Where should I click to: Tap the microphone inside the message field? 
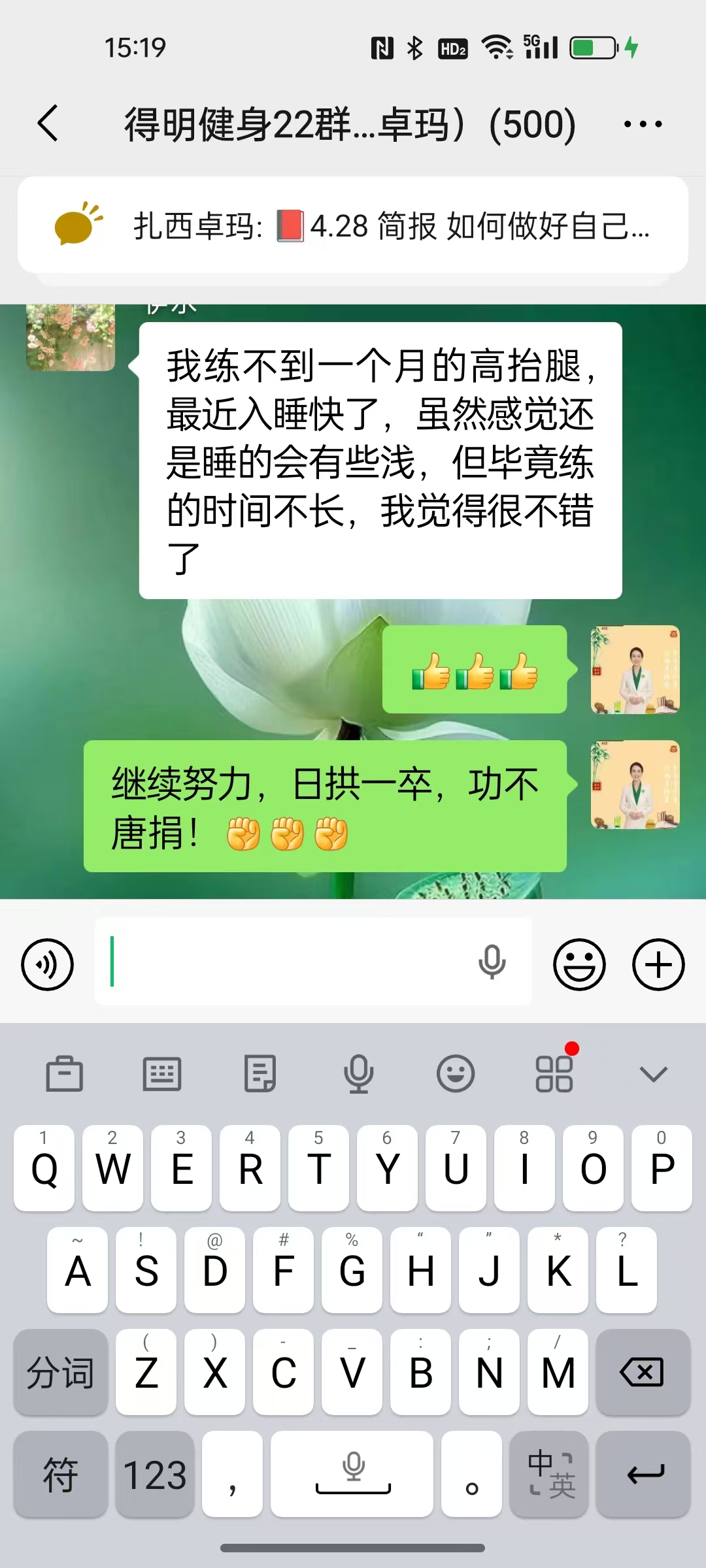pyautogui.click(x=492, y=962)
